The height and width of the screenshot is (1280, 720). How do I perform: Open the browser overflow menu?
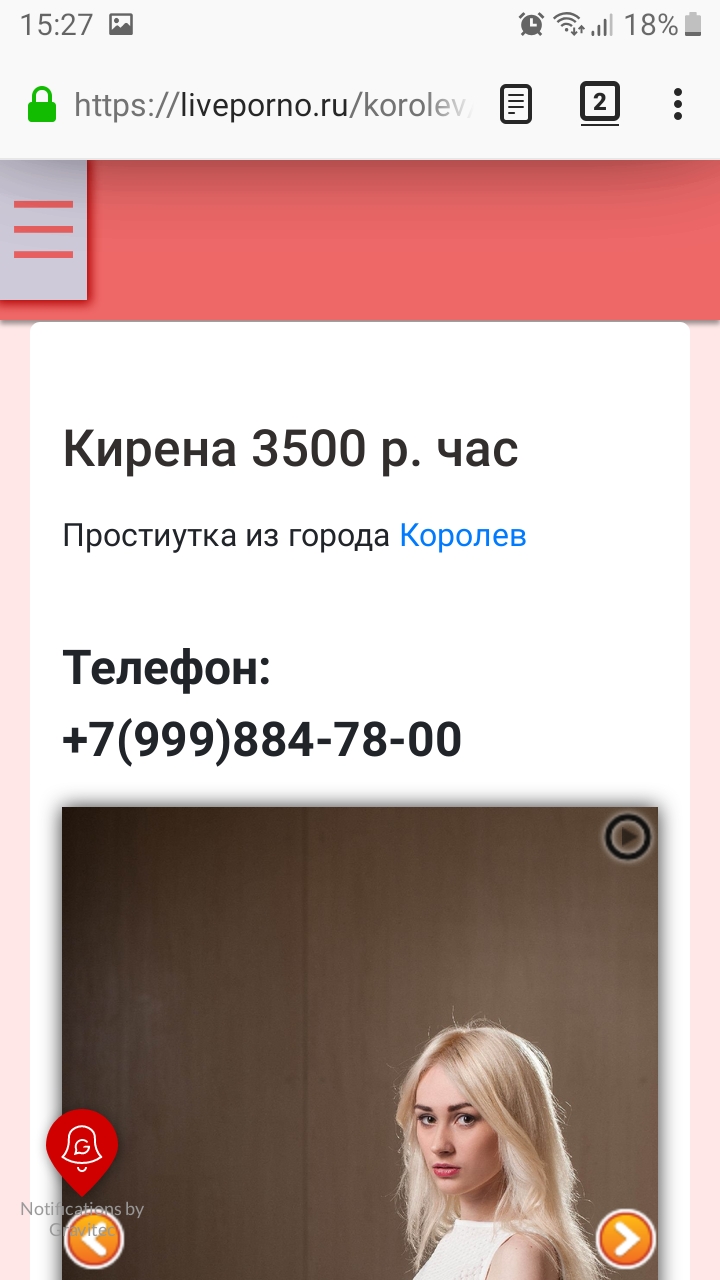click(x=678, y=104)
